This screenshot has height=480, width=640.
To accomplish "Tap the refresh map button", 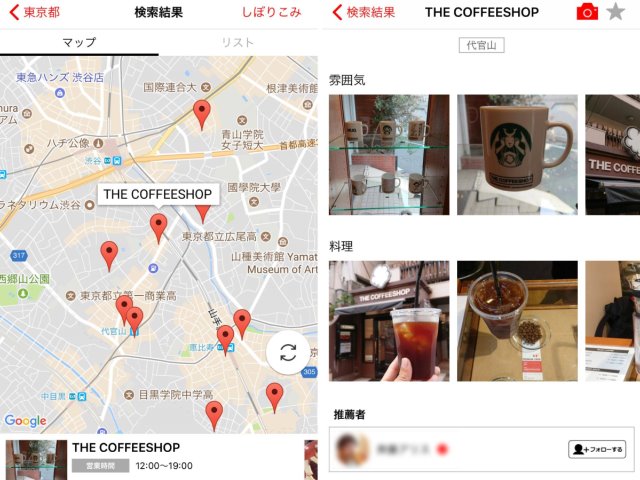I will click(288, 352).
